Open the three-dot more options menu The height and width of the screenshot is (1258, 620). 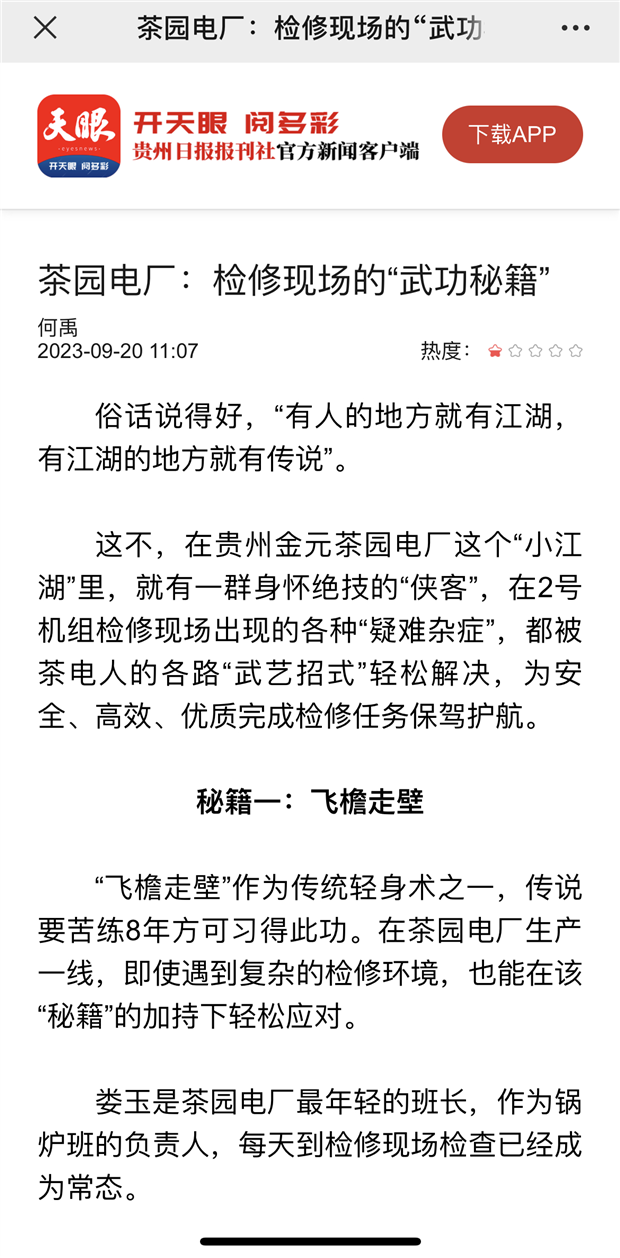click(x=576, y=28)
